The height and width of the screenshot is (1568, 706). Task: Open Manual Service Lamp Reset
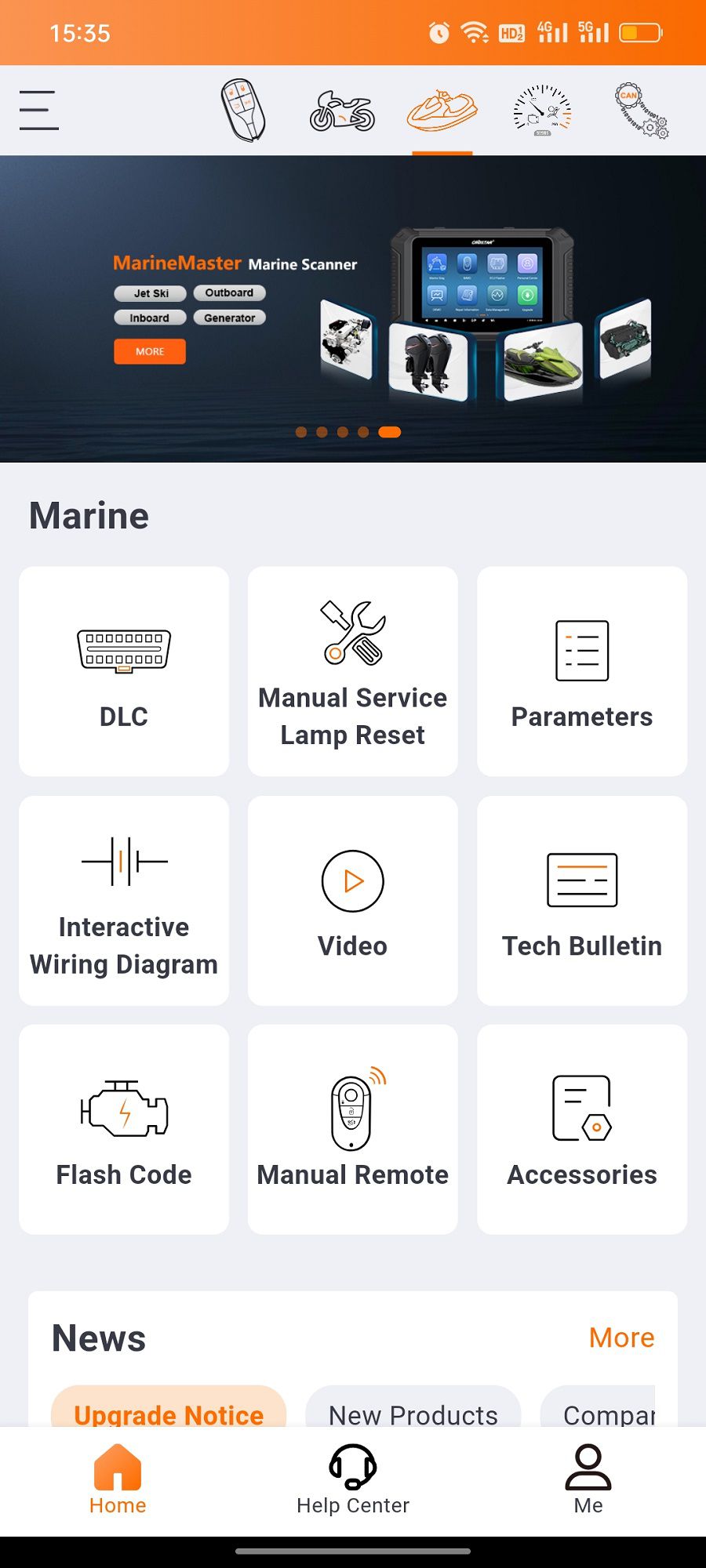[x=352, y=670]
